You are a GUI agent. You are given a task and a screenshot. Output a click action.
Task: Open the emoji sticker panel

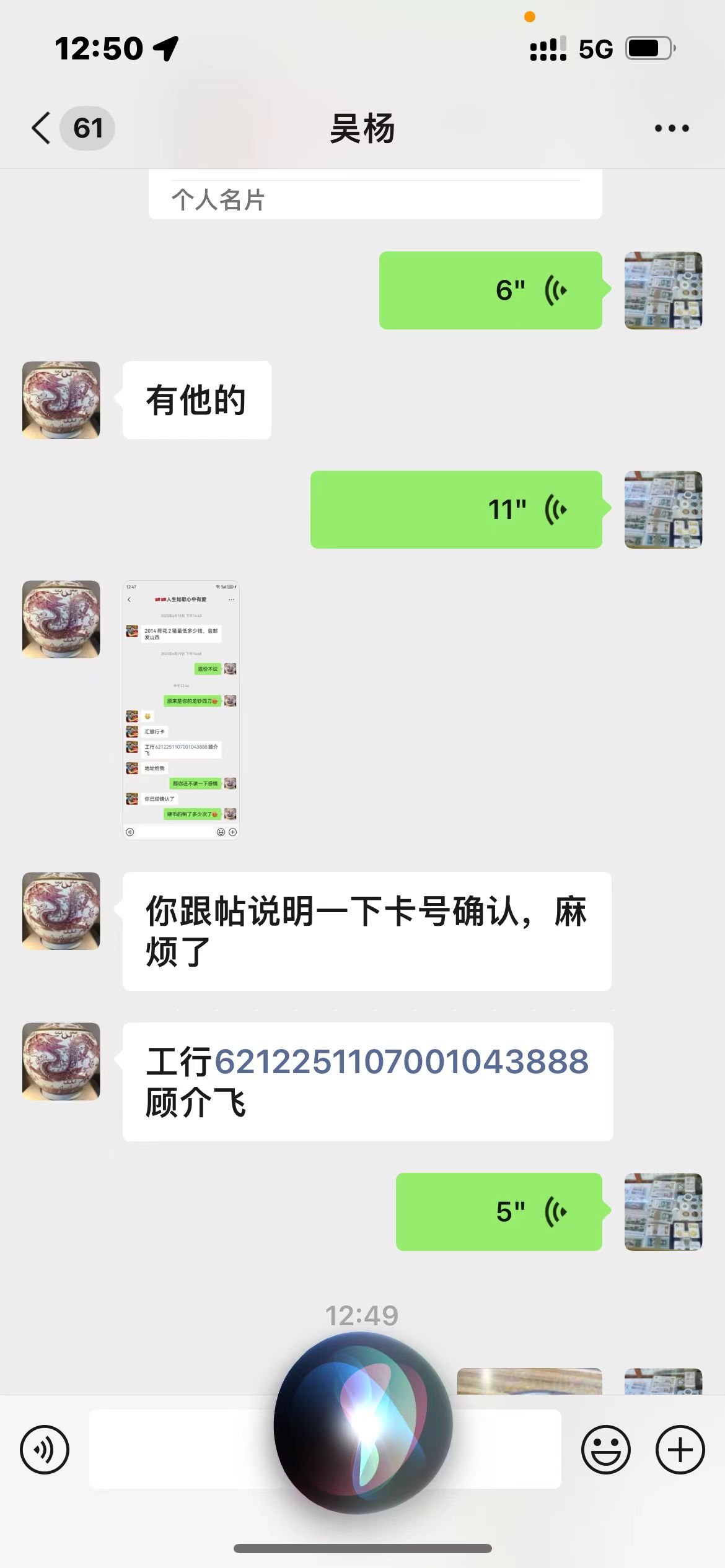click(x=605, y=1450)
